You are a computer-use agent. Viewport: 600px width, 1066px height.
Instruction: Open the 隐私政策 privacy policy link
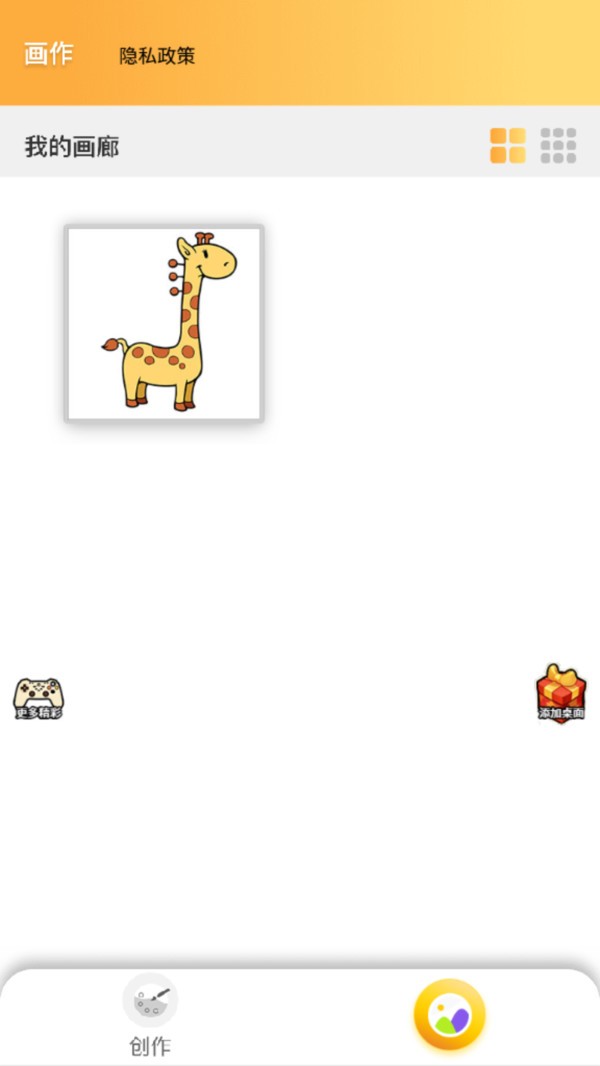pos(157,56)
